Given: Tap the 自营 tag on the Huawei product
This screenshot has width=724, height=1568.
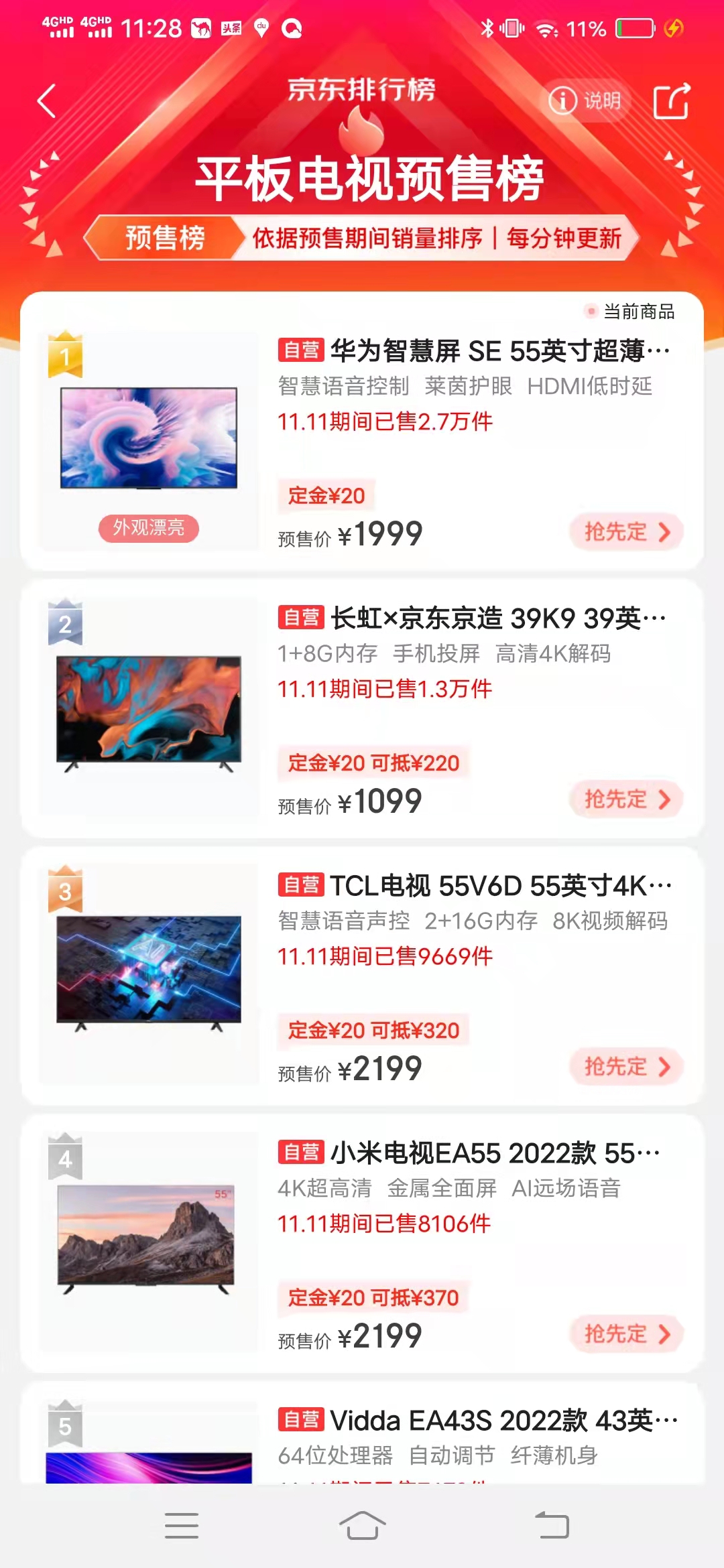Looking at the screenshot, I should point(300,349).
